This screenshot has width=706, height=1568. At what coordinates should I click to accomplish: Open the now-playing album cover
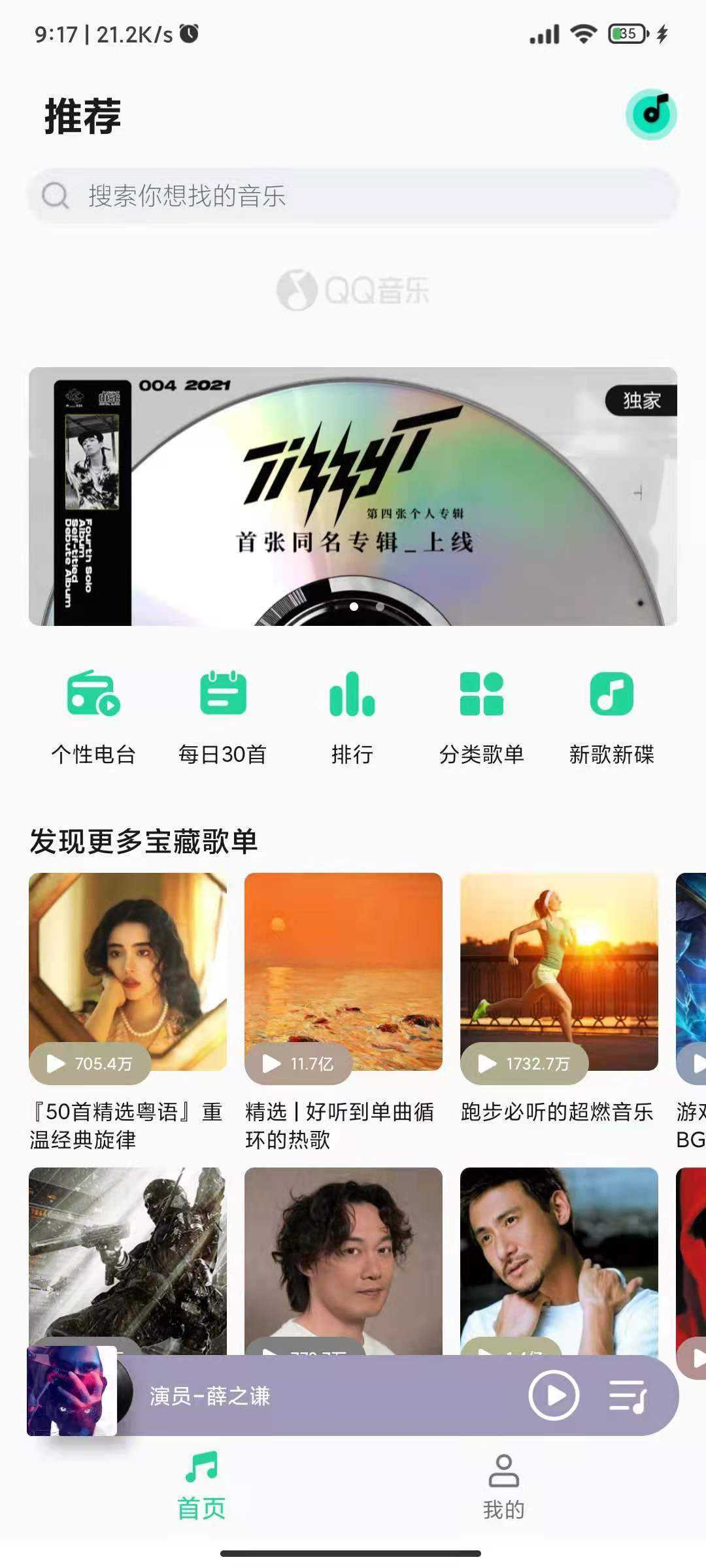pyautogui.click(x=72, y=1391)
